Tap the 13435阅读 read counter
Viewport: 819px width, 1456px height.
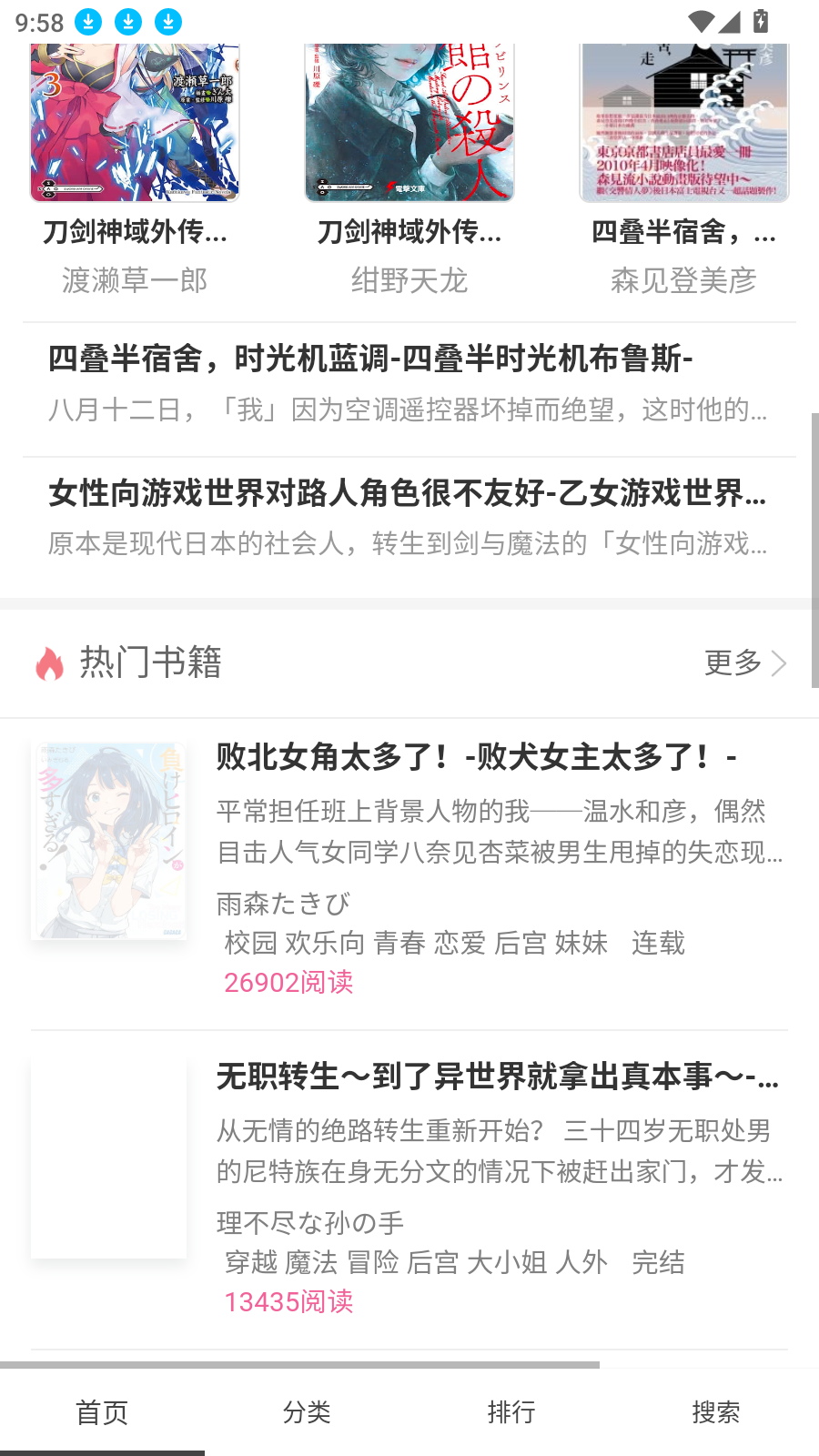coord(288,1301)
